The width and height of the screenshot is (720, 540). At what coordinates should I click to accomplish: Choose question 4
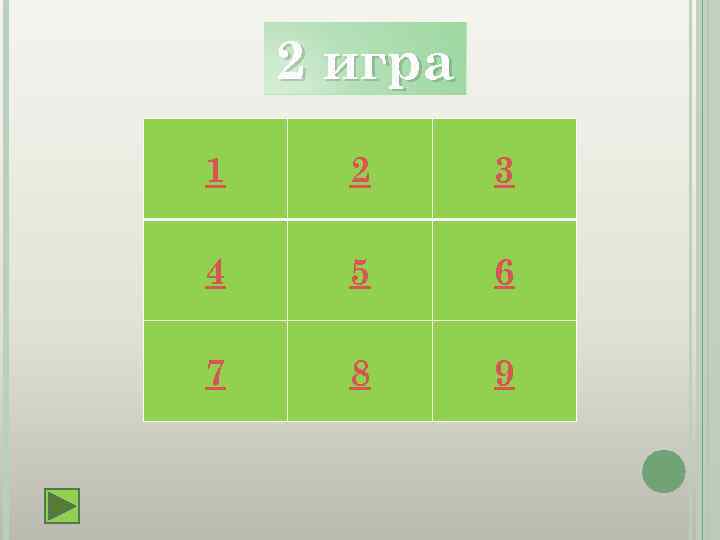coord(215,273)
